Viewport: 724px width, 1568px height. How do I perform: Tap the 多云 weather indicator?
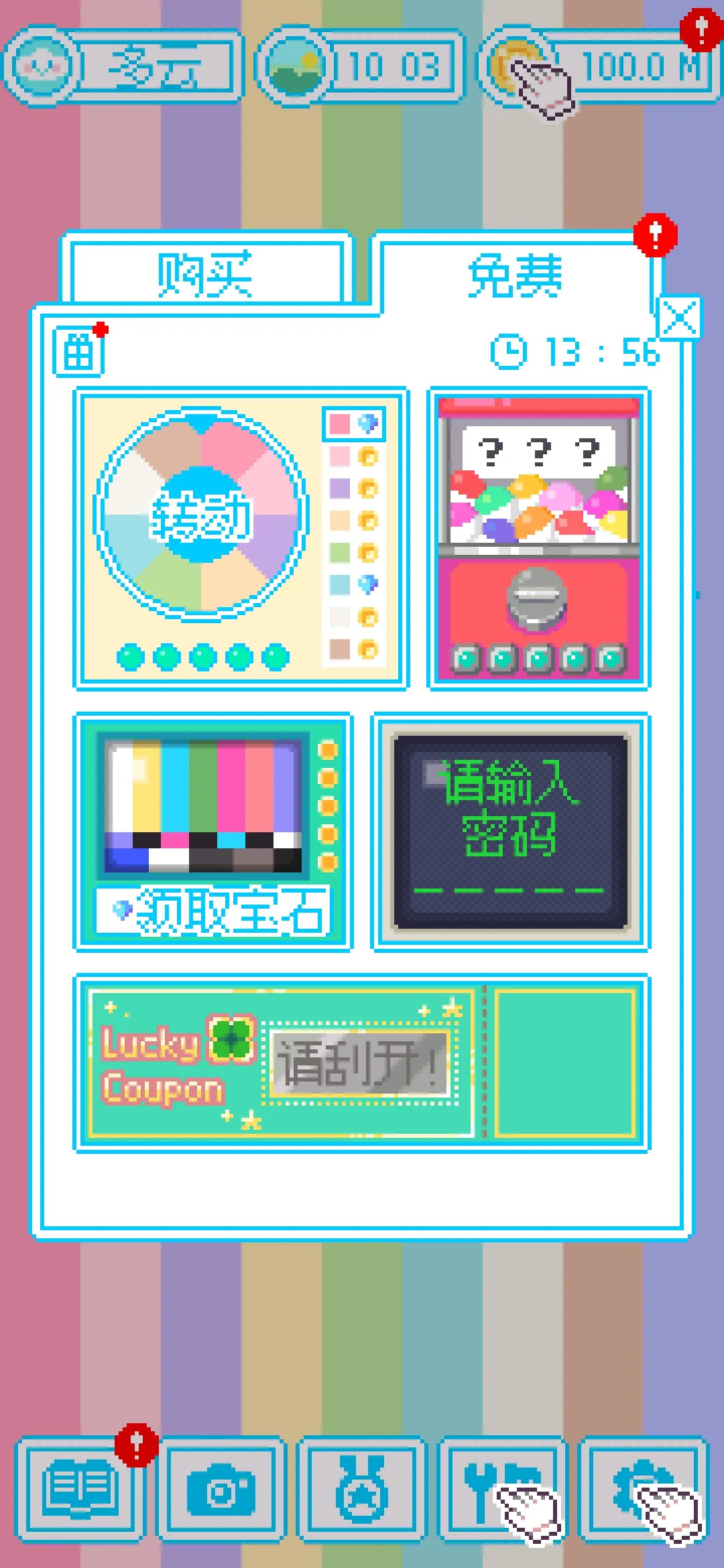click(123, 66)
